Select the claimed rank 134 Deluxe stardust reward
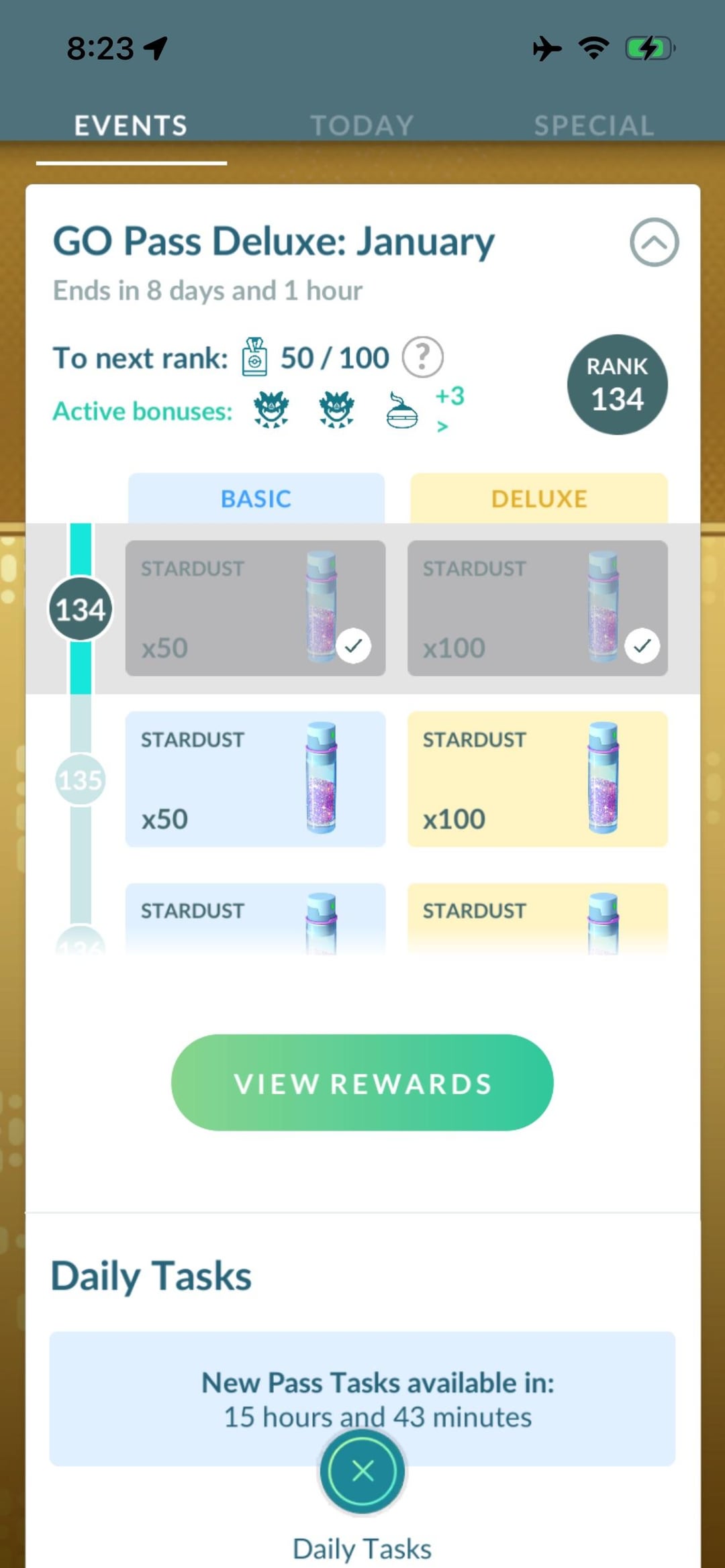This screenshot has height=1568, width=725. tap(537, 608)
